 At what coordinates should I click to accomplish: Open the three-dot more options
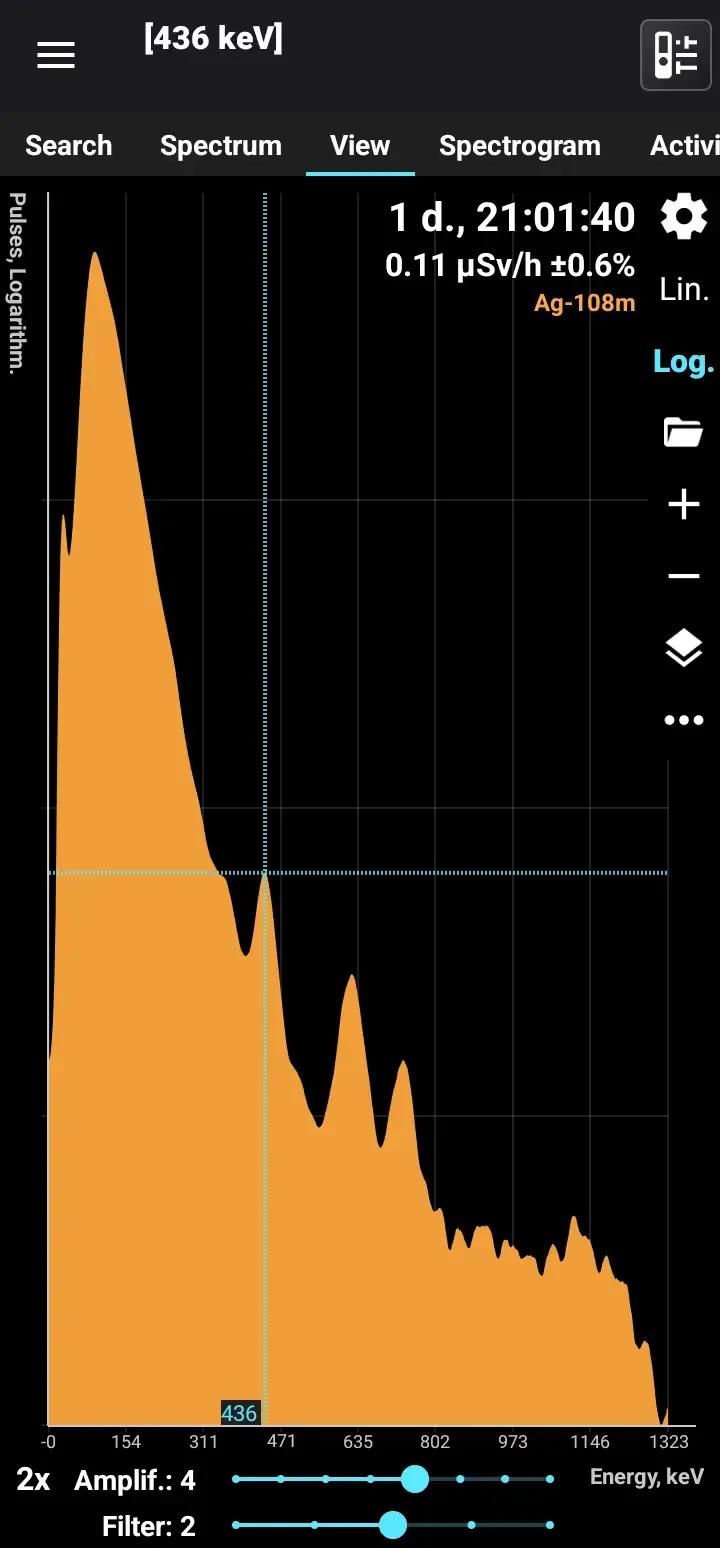pos(684,720)
